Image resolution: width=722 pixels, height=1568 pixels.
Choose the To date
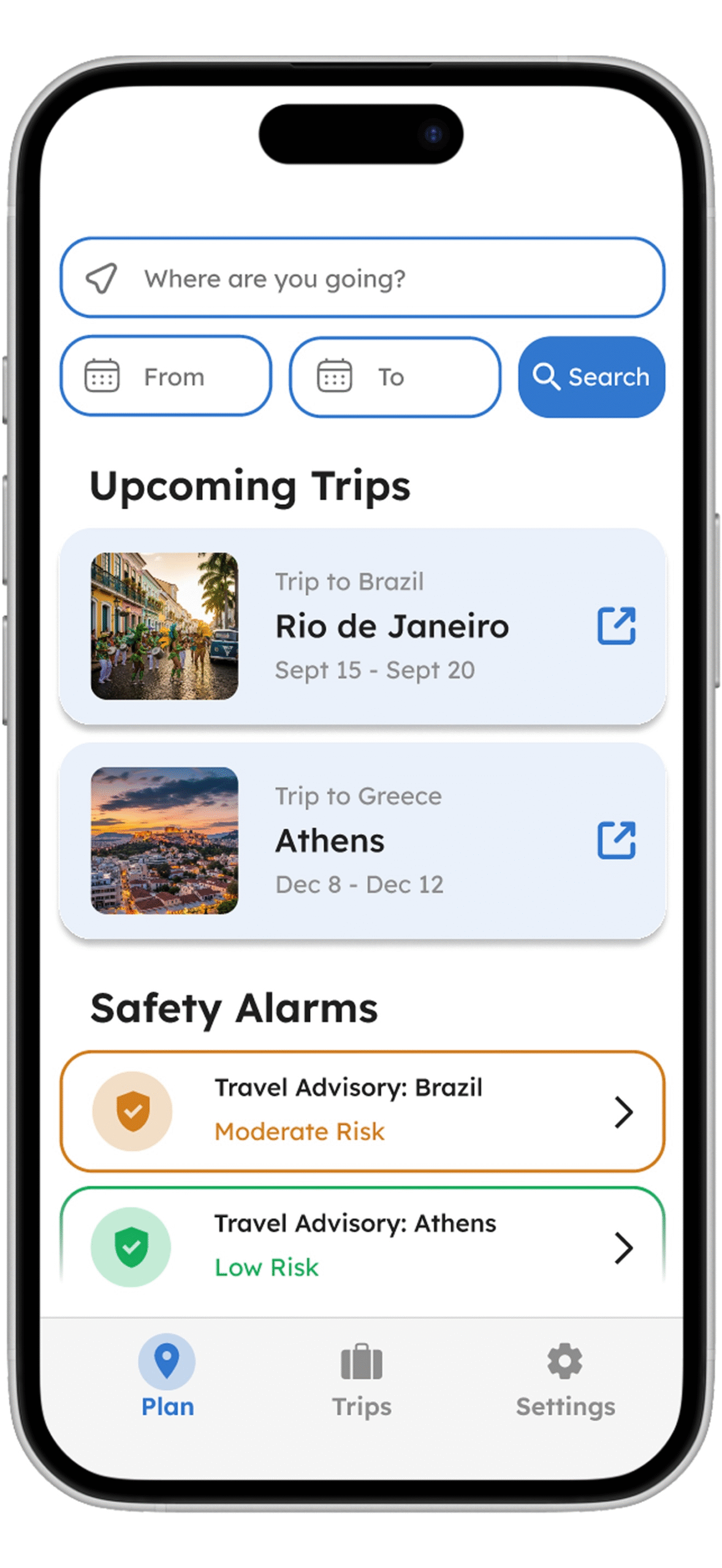coord(395,376)
